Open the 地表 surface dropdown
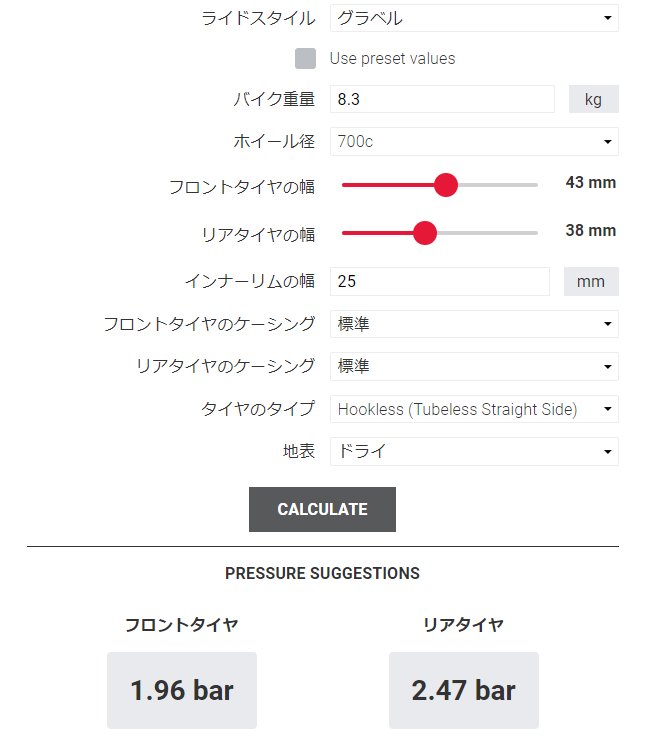This screenshot has height=744, width=650. (473, 452)
